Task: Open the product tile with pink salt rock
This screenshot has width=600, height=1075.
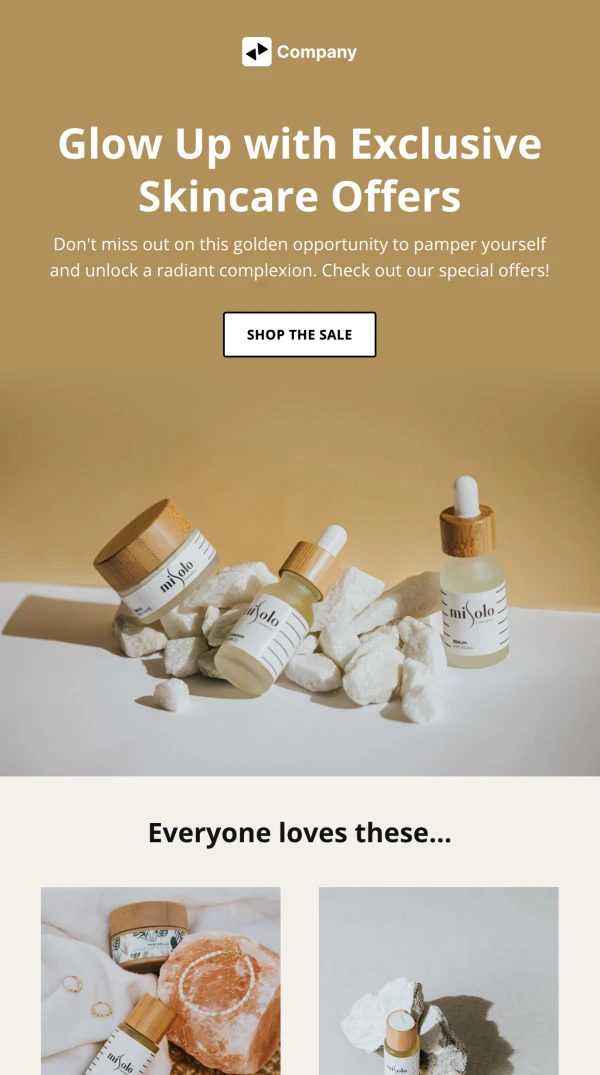Action: point(160,980)
